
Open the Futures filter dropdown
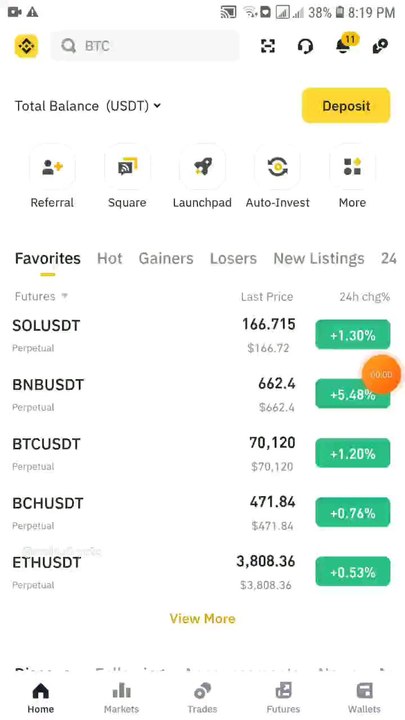point(41,297)
